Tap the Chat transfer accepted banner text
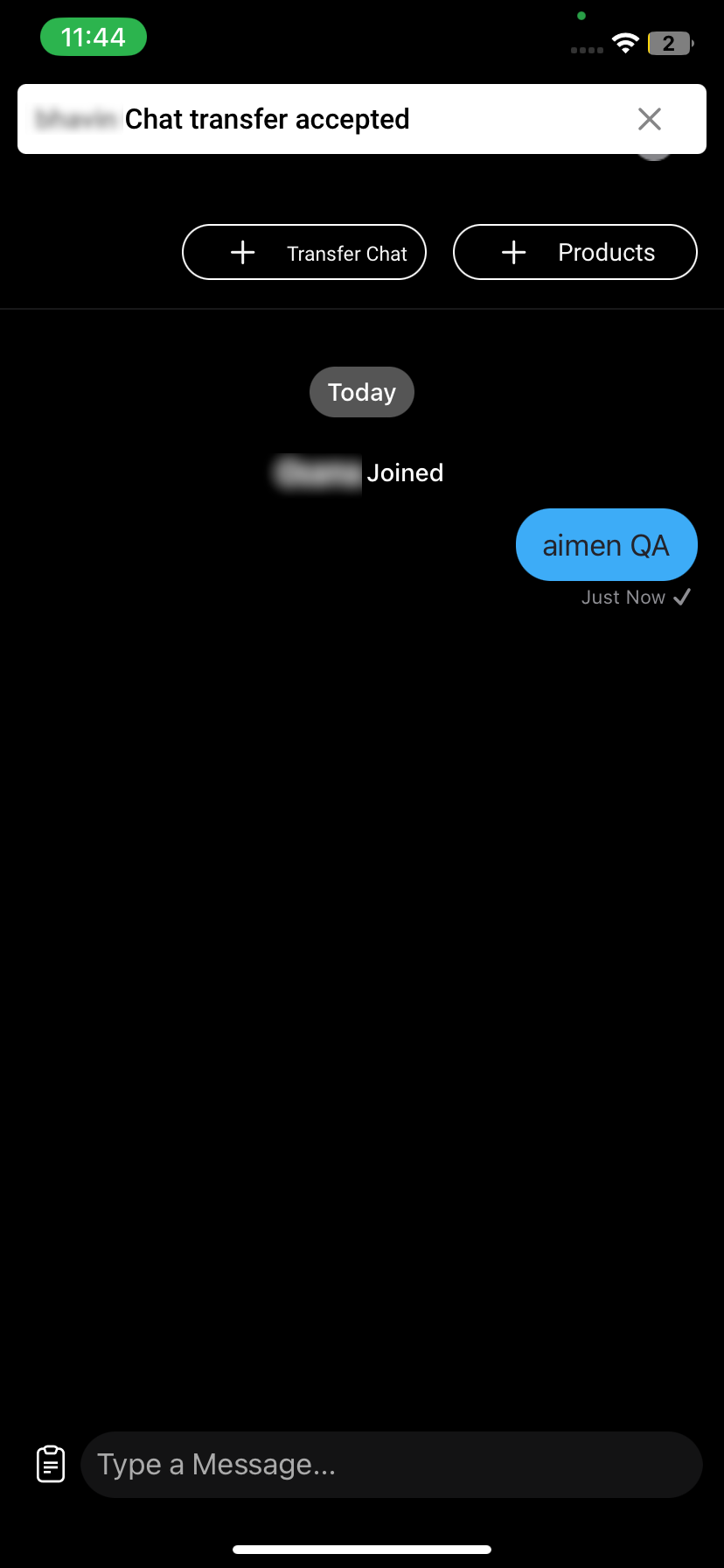This screenshot has height=1568, width=724. point(268,119)
